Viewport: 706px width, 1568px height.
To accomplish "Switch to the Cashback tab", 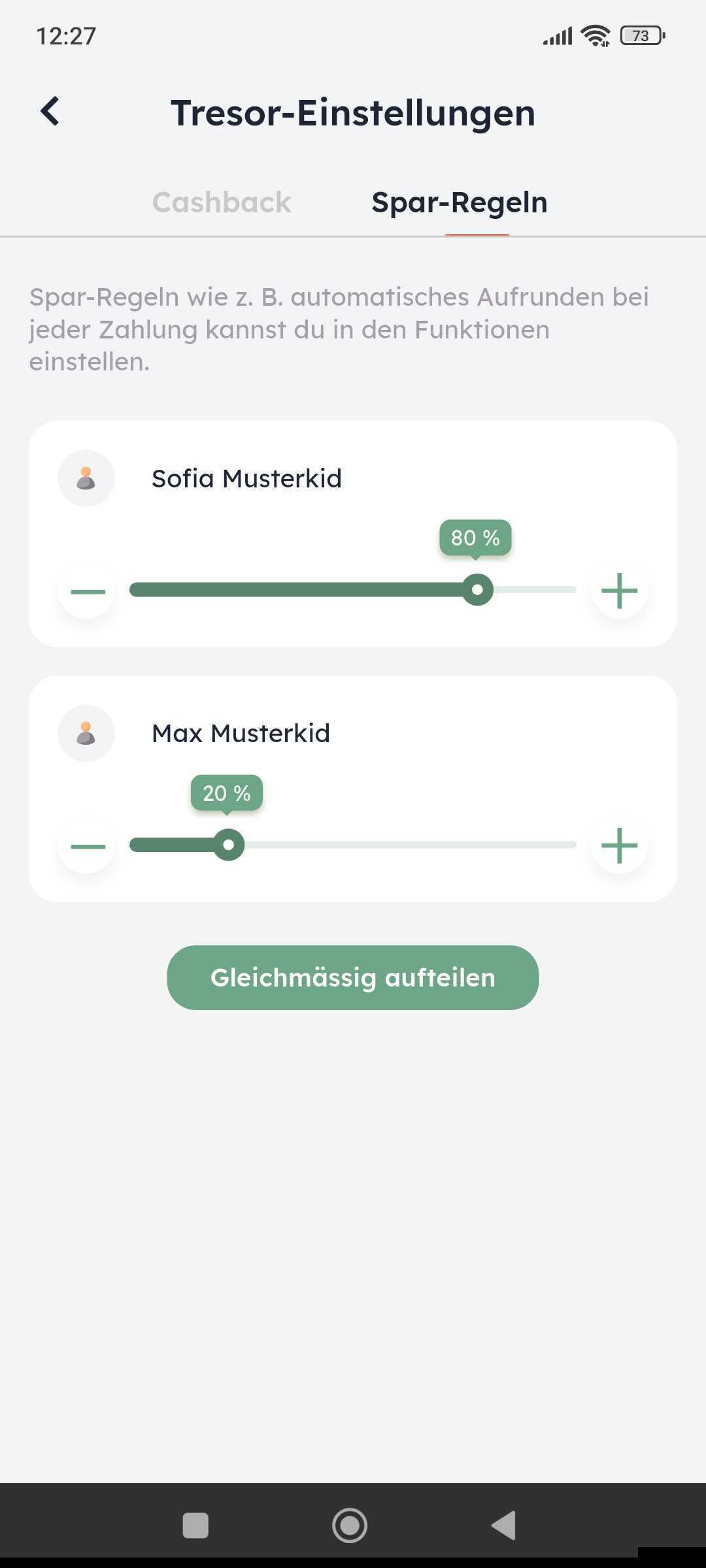I will click(x=222, y=203).
